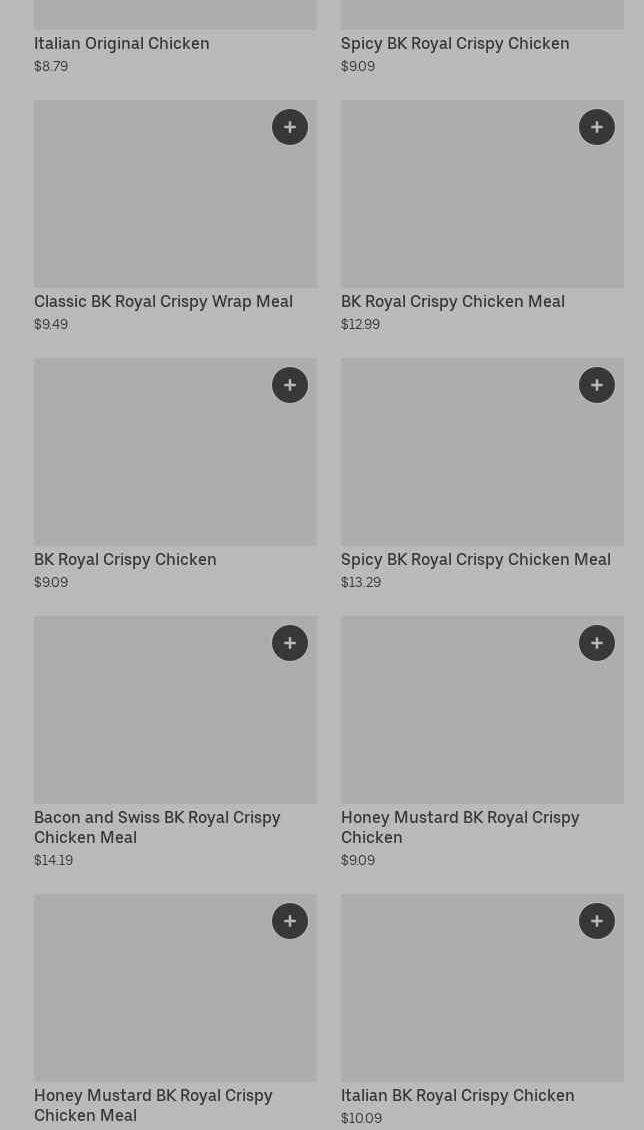
Task: Add Bacon and Swiss BK Royal Crispy Meal
Action: pyautogui.click(x=290, y=643)
